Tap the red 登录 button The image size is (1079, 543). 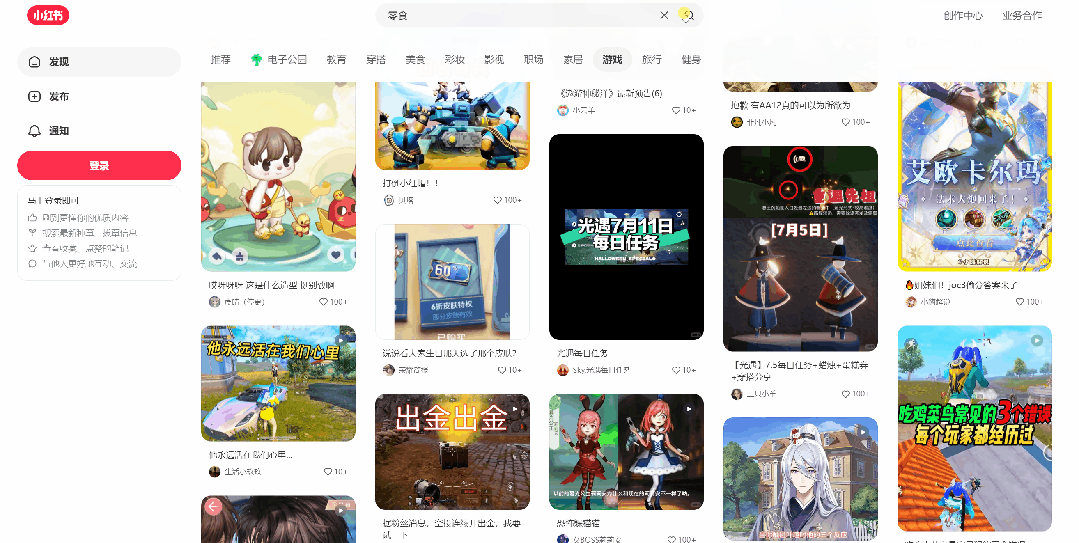99,165
